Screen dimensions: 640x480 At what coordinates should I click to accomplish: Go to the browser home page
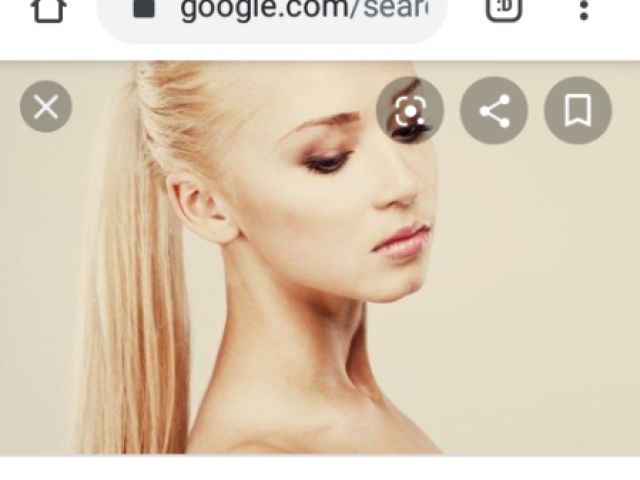[48, 9]
